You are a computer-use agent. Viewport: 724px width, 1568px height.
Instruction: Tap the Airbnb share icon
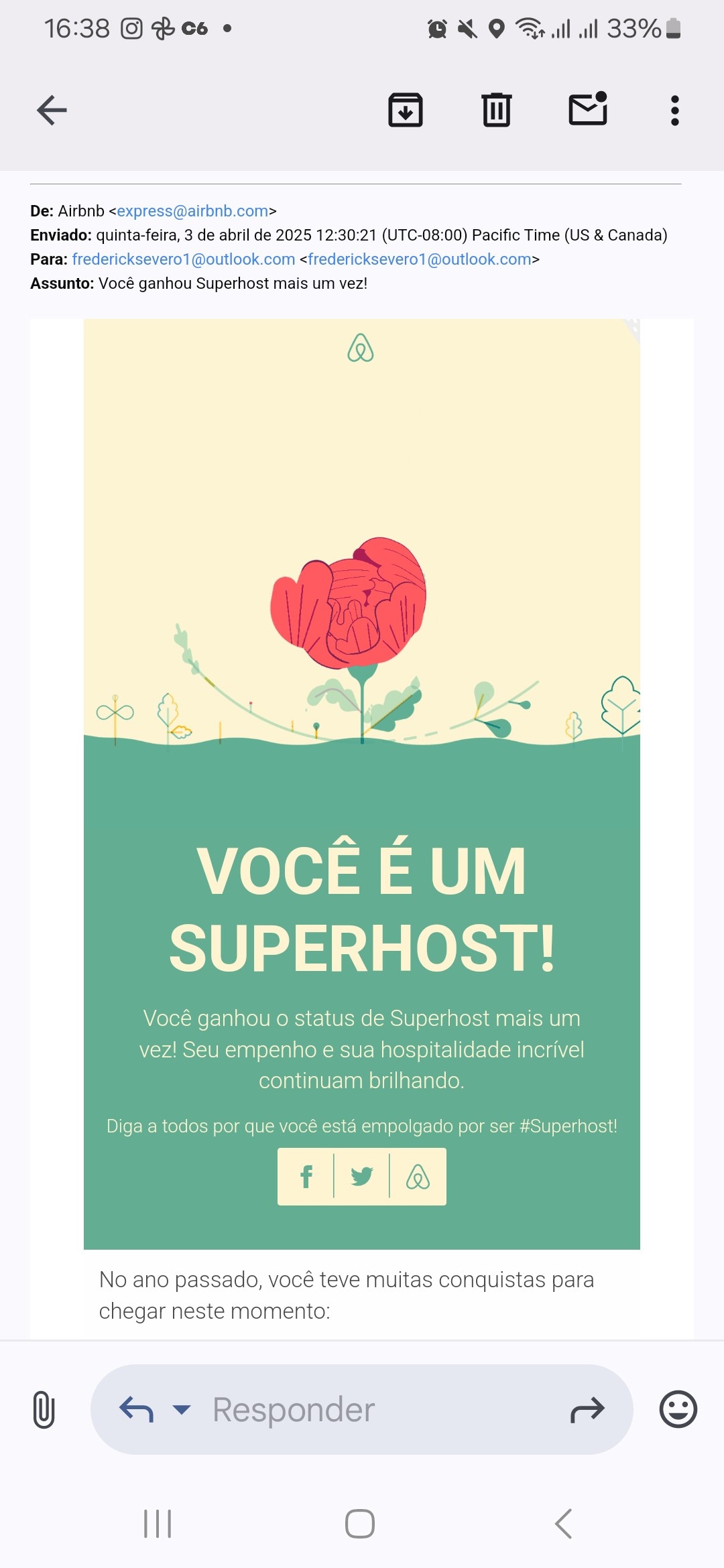pyautogui.click(x=418, y=1177)
